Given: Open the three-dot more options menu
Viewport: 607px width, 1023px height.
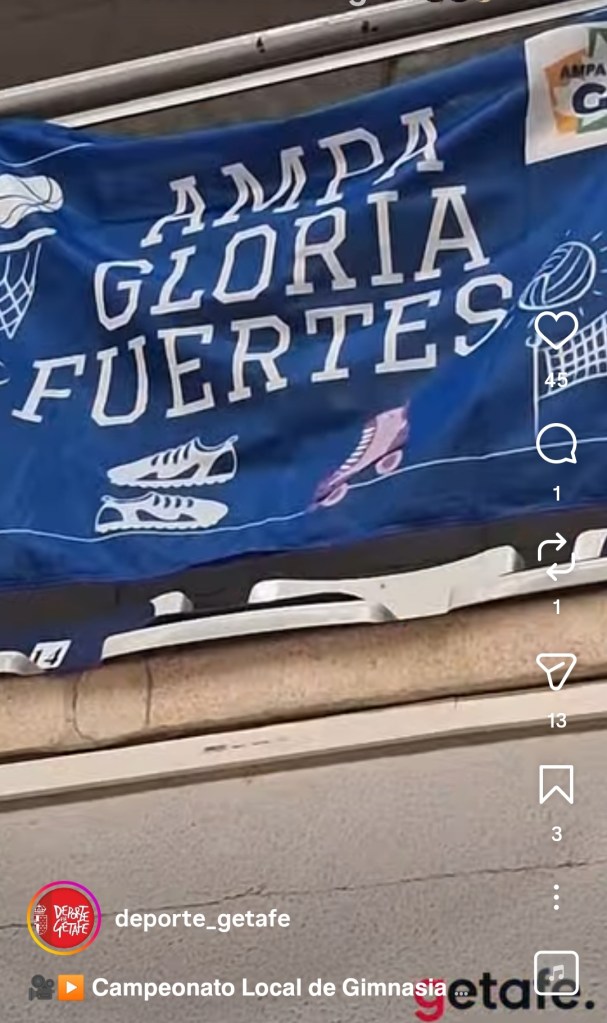Looking at the screenshot, I should (556, 897).
